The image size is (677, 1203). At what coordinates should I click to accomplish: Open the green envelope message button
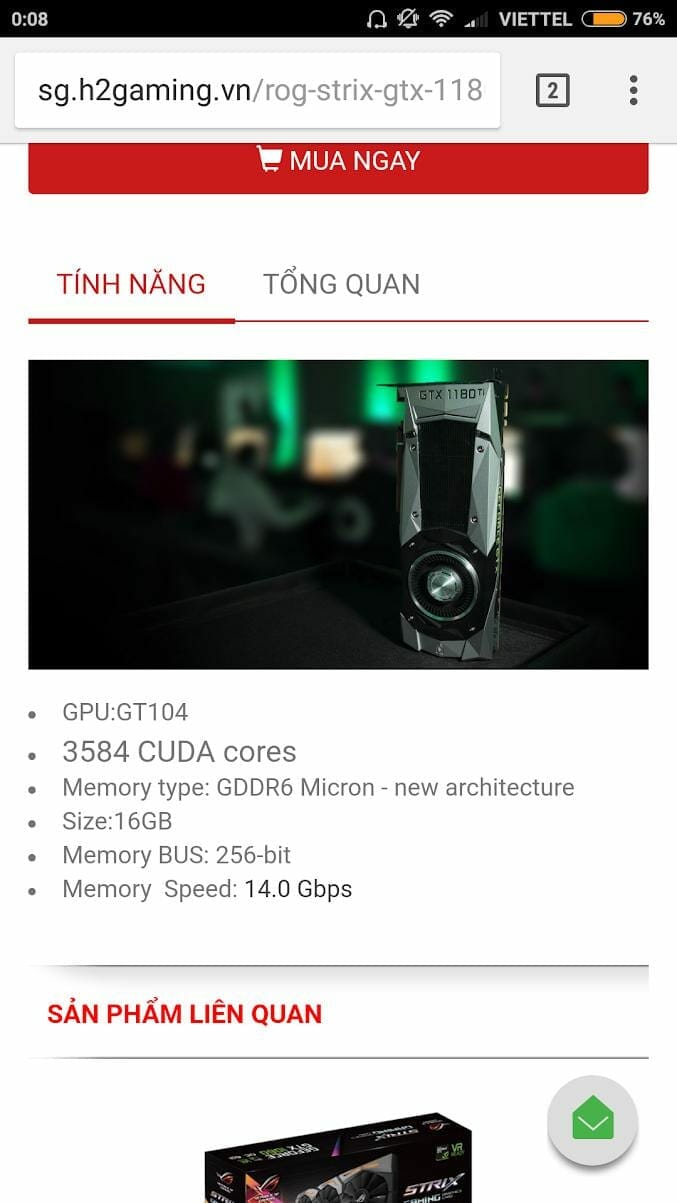click(593, 1120)
